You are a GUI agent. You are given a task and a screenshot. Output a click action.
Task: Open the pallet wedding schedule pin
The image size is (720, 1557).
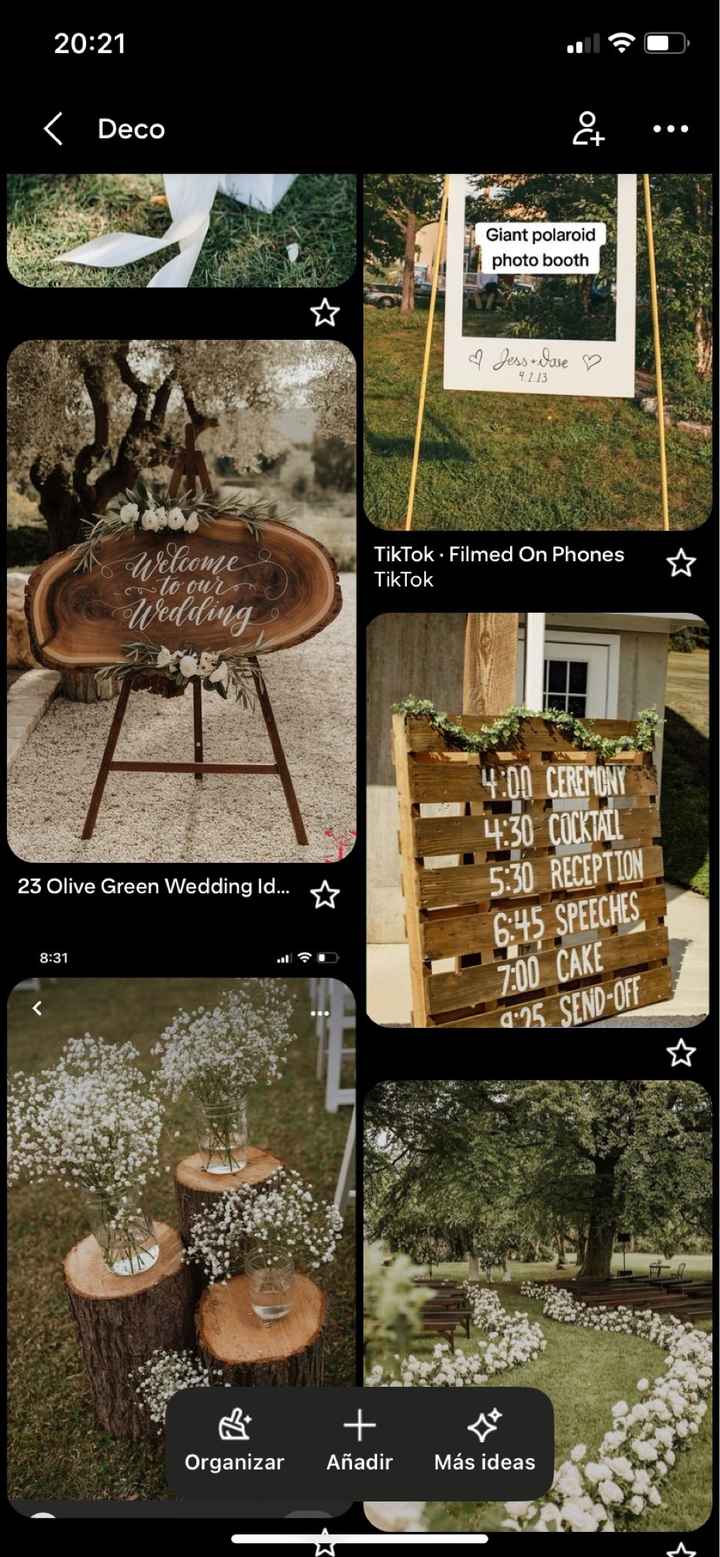(537, 818)
